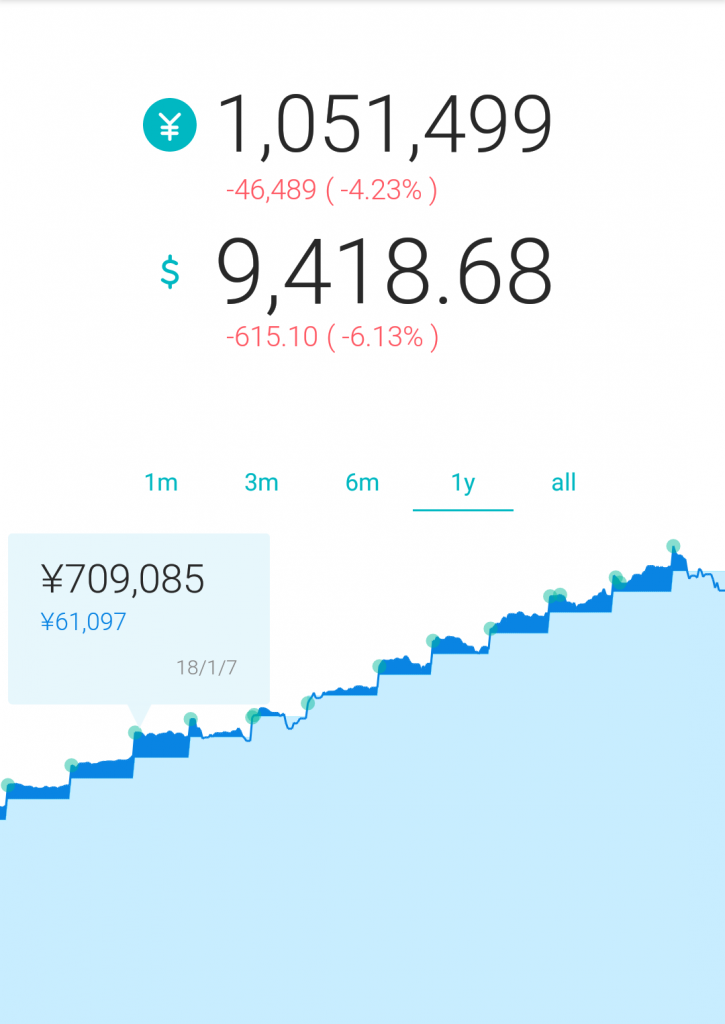Select the 3m chart period
The width and height of the screenshot is (725, 1024).
(262, 483)
